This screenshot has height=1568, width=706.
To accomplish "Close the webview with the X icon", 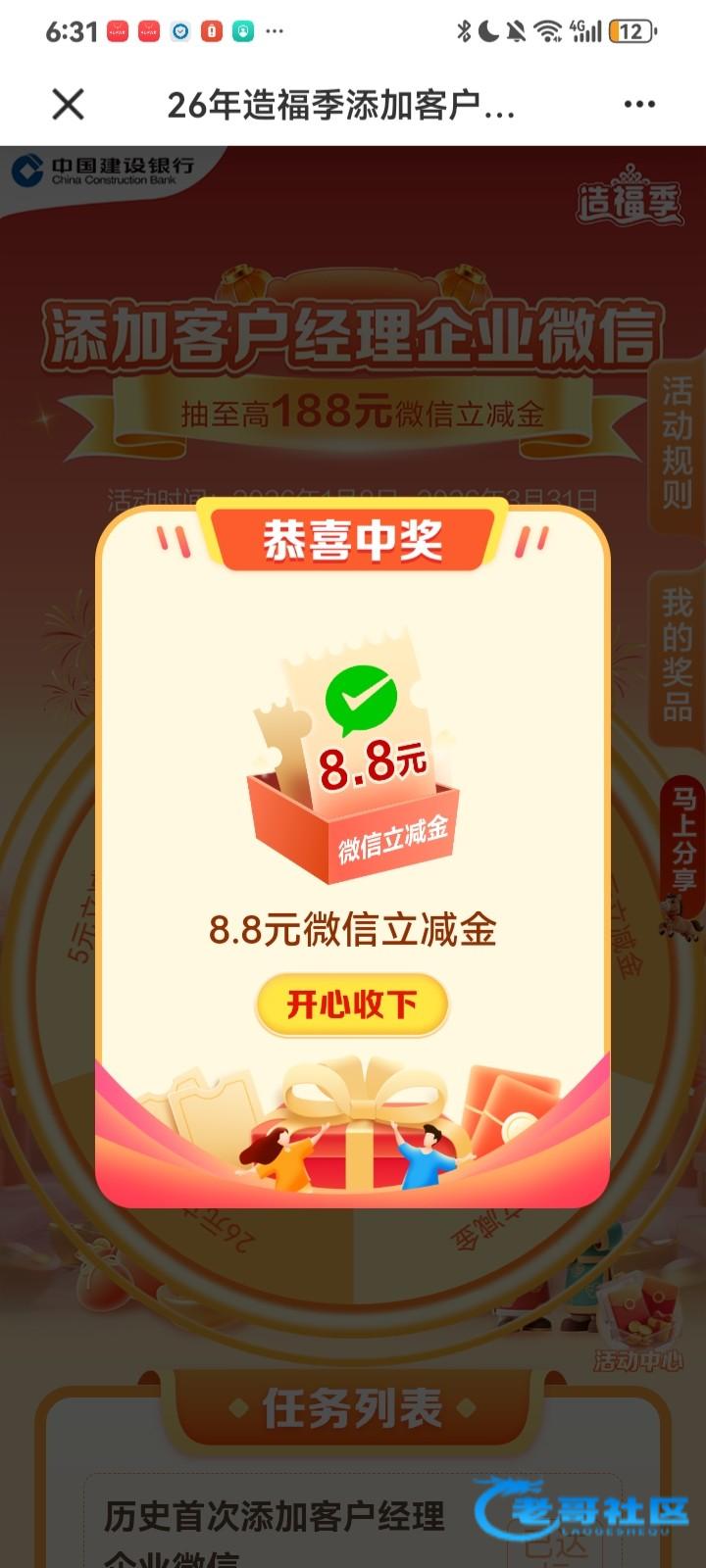I will 68,104.
